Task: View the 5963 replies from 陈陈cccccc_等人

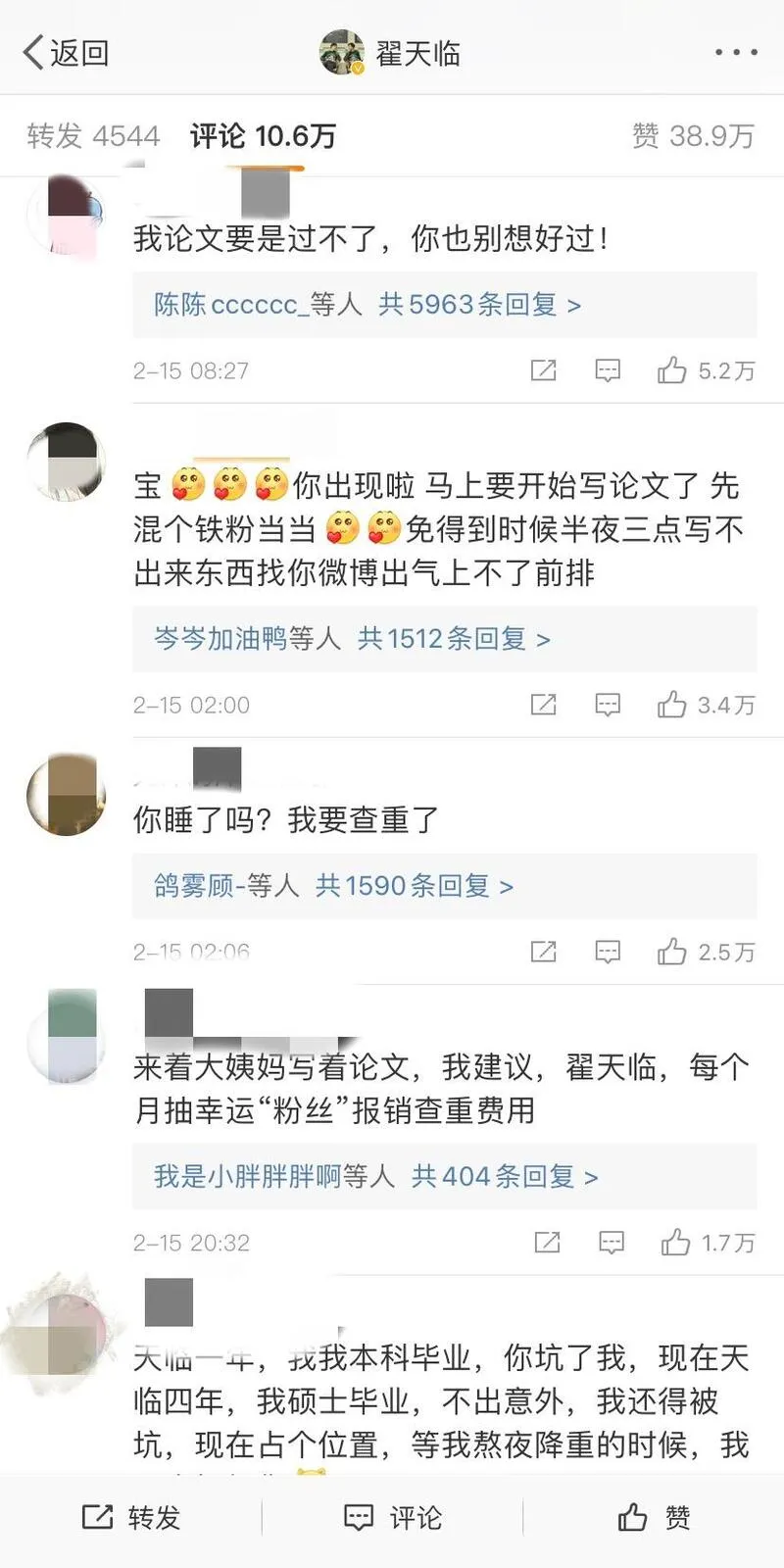Action: pos(367,305)
